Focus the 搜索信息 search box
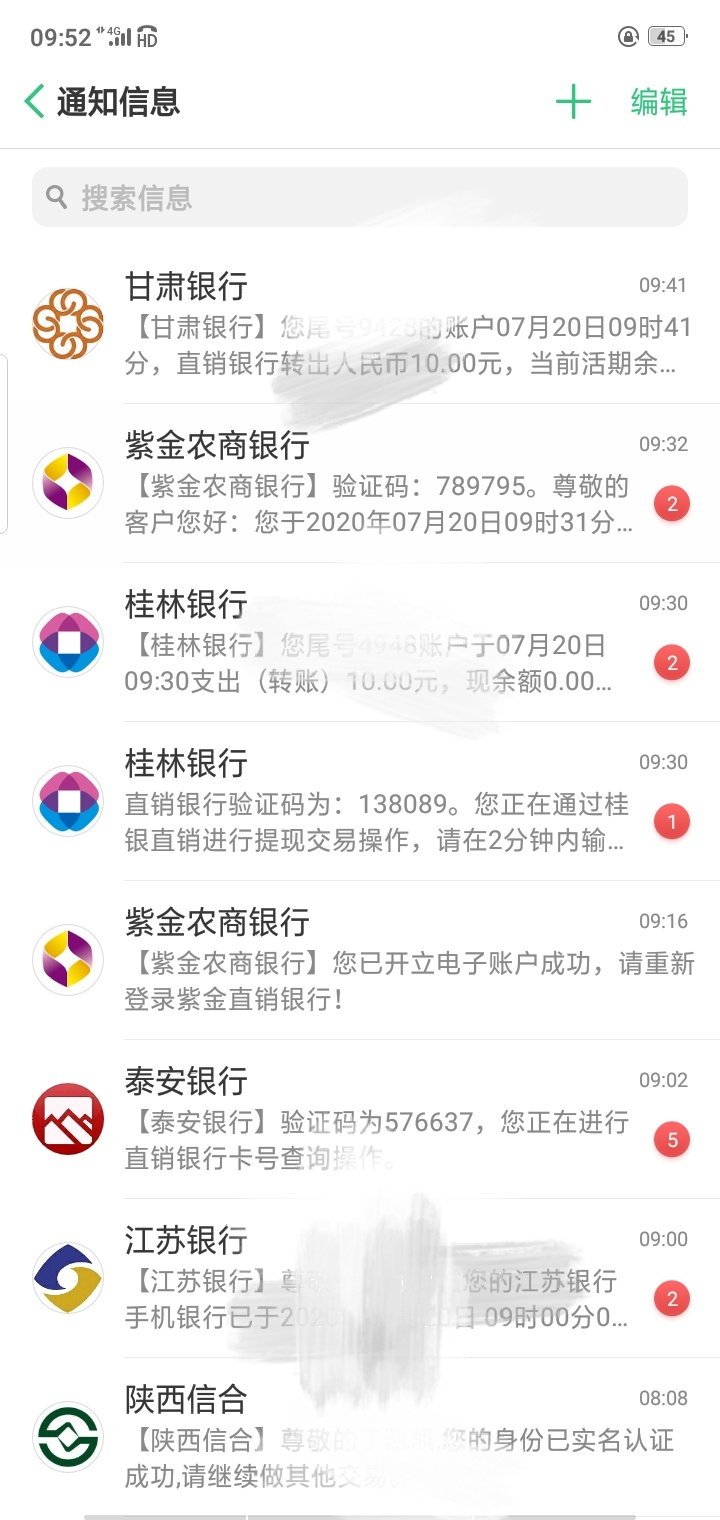 point(360,197)
